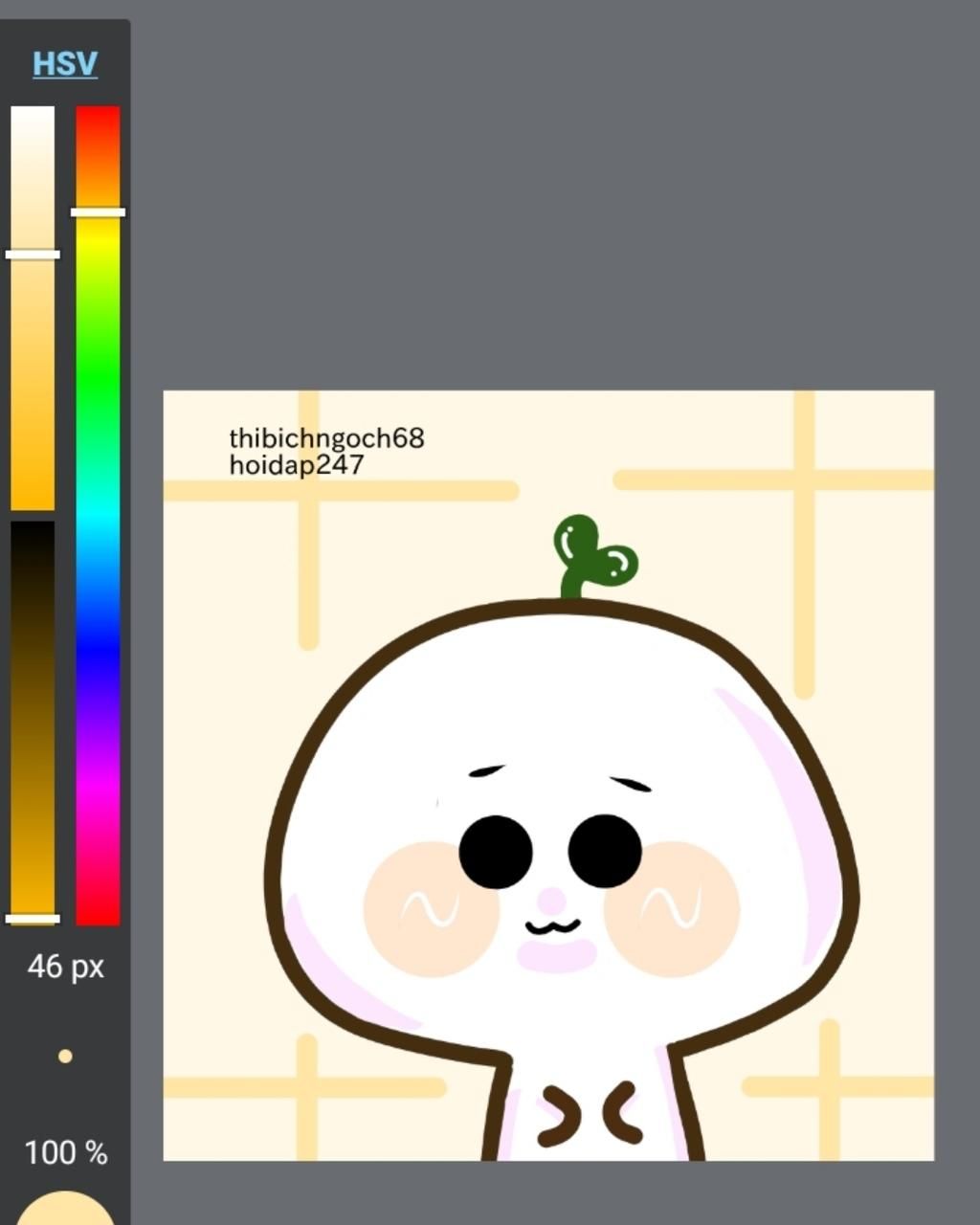Tap the saturation slider bar
Image resolution: width=980 pixels, height=1225 pixels.
pyautogui.click(x=33, y=306)
